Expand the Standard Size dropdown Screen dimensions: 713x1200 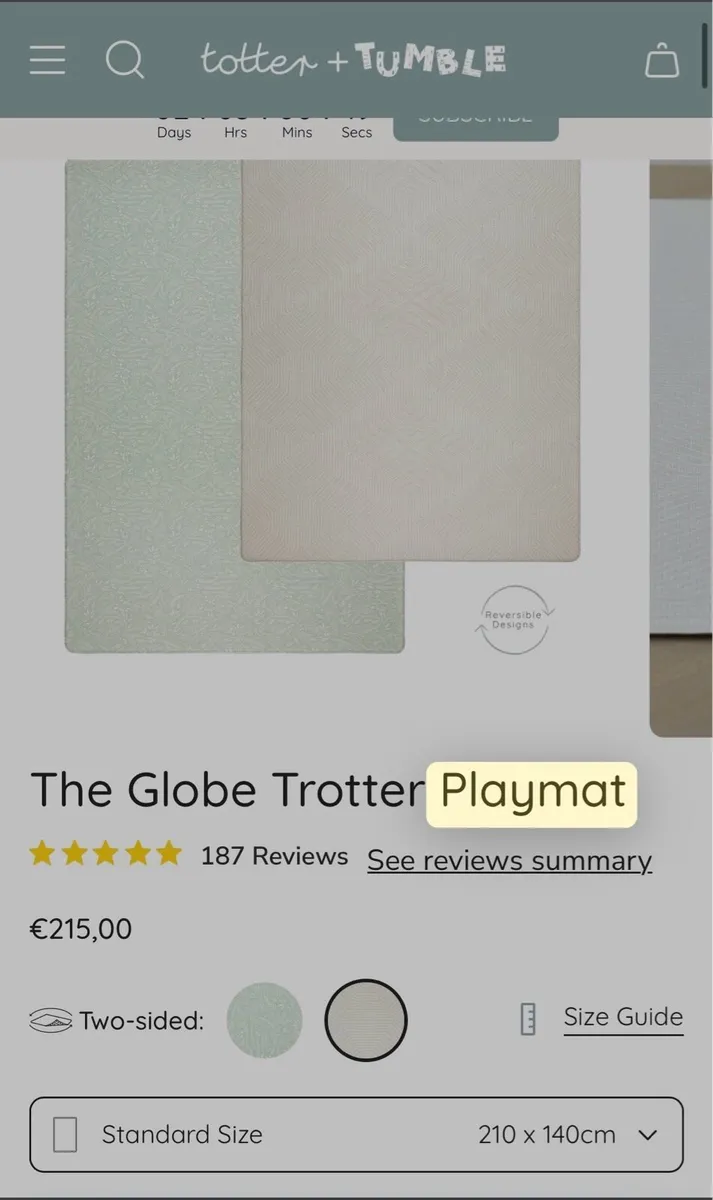click(356, 1135)
